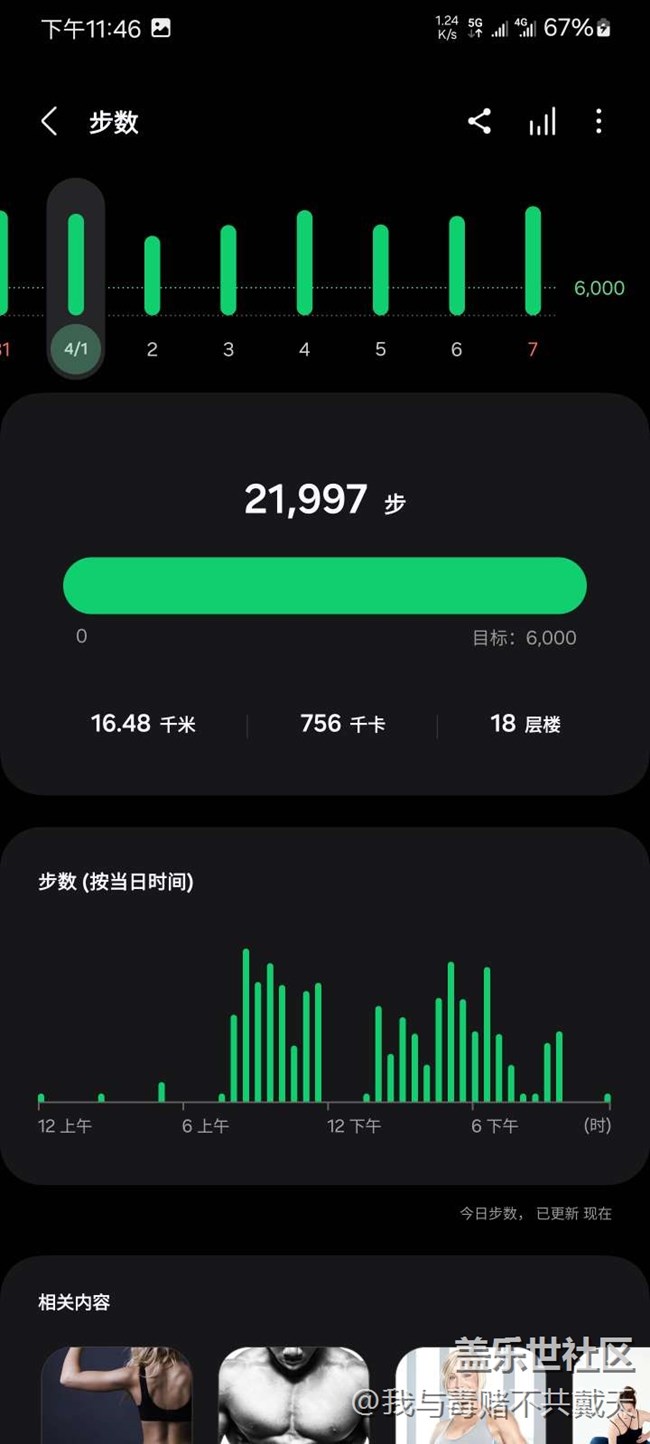Open the related content card showing woman's back

tap(116, 1395)
